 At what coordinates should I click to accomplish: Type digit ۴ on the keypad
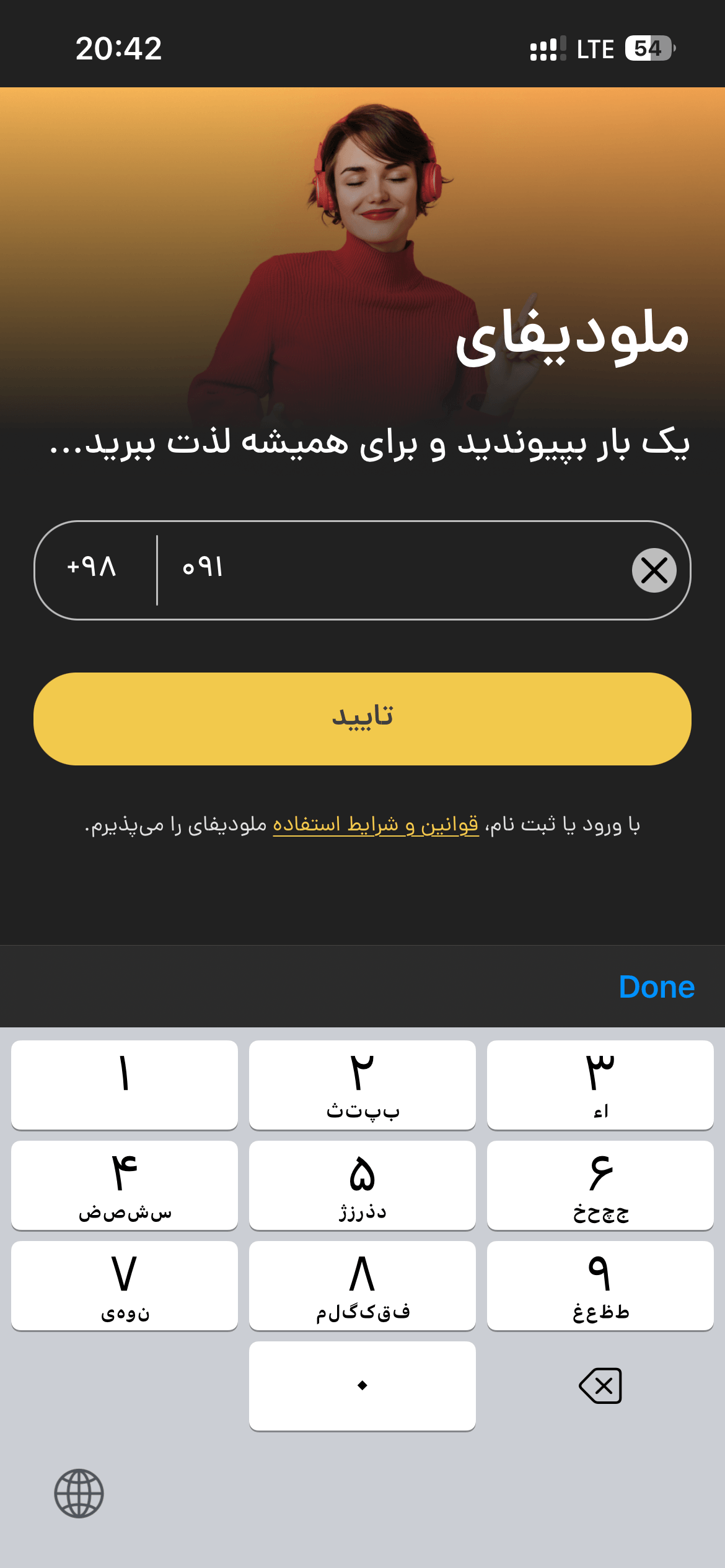(125, 1185)
